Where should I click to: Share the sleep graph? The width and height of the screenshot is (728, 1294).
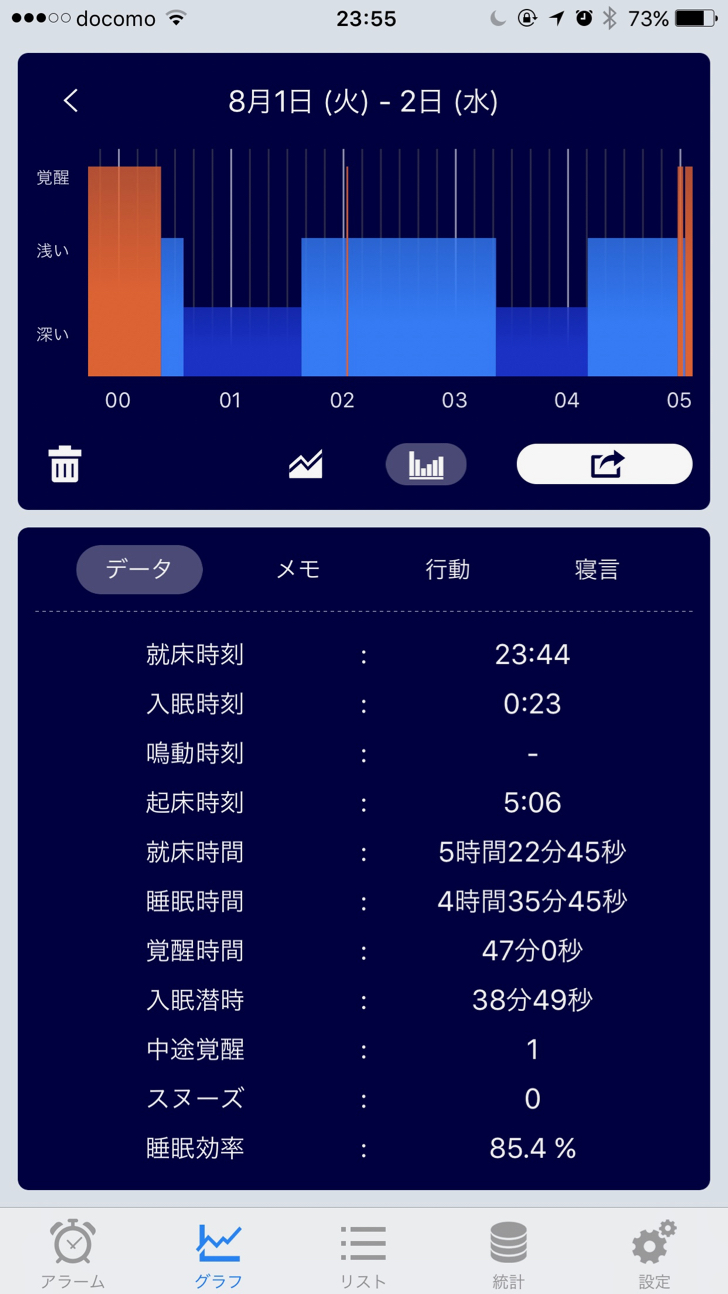pos(604,464)
